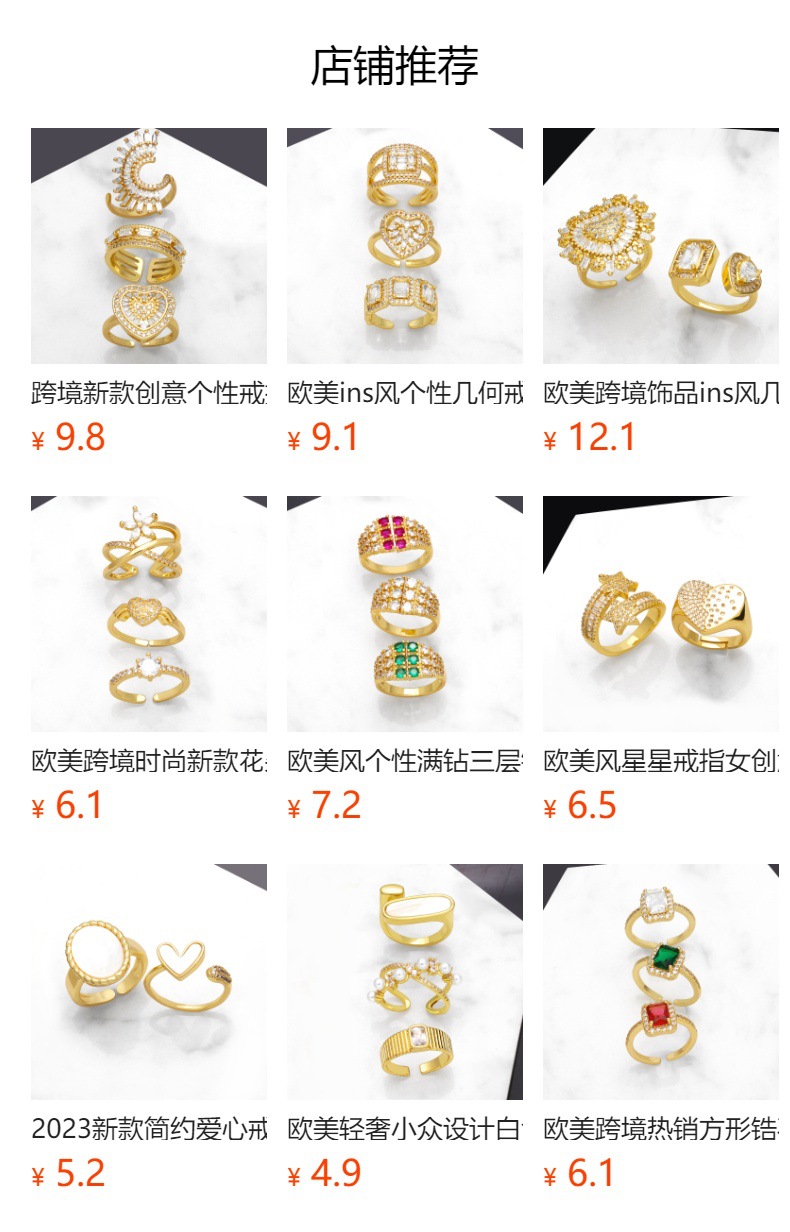Open the 2023新款简约爱心戒指 item
The image size is (790, 1232).
pyautogui.click(x=149, y=982)
